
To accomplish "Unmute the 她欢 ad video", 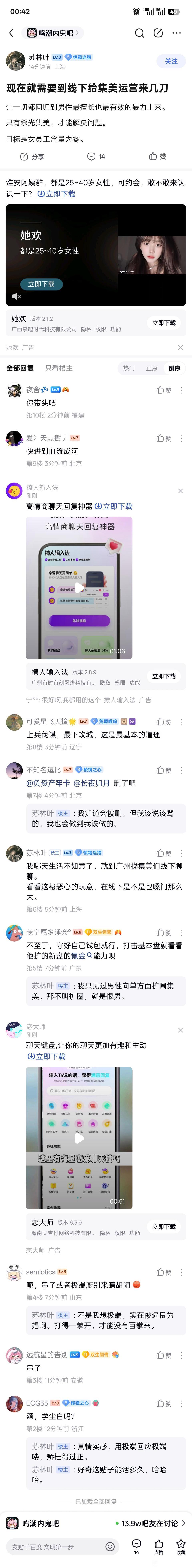I will pyautogui.click(x=16, y=296).
